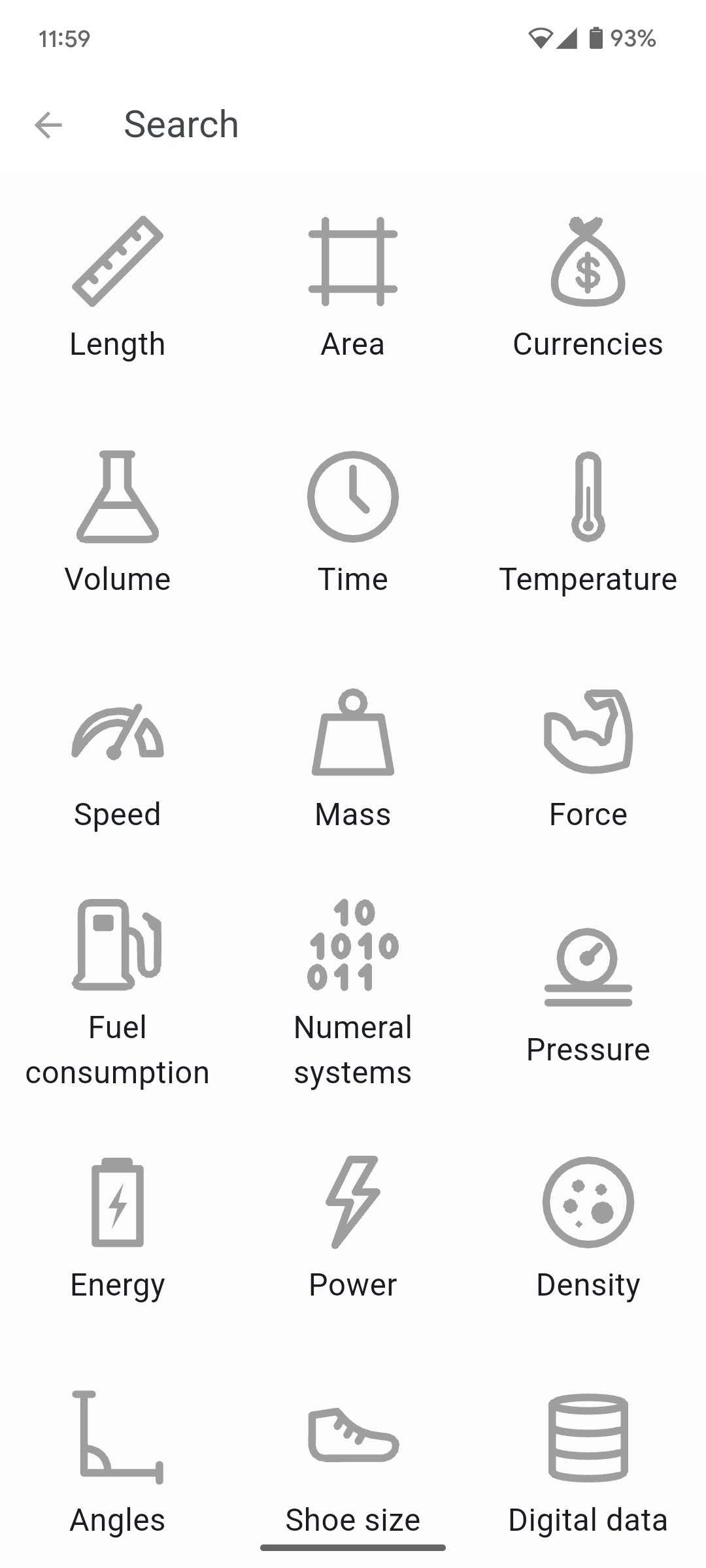Screen dimensions: 706x1568
Task: Select Temperature conversion
Action: [x=588, y=523]
